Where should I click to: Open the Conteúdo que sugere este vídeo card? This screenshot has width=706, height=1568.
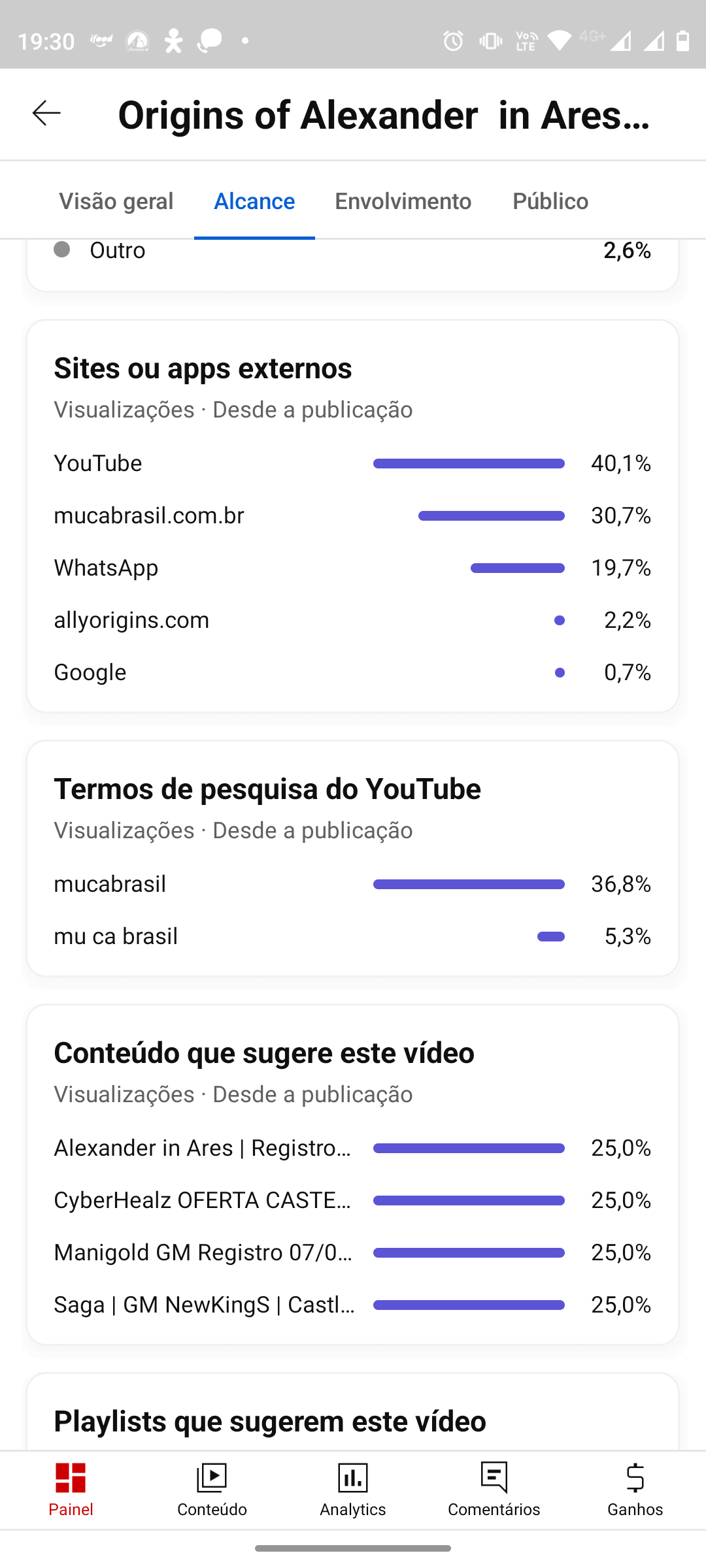pos(263,1053)
